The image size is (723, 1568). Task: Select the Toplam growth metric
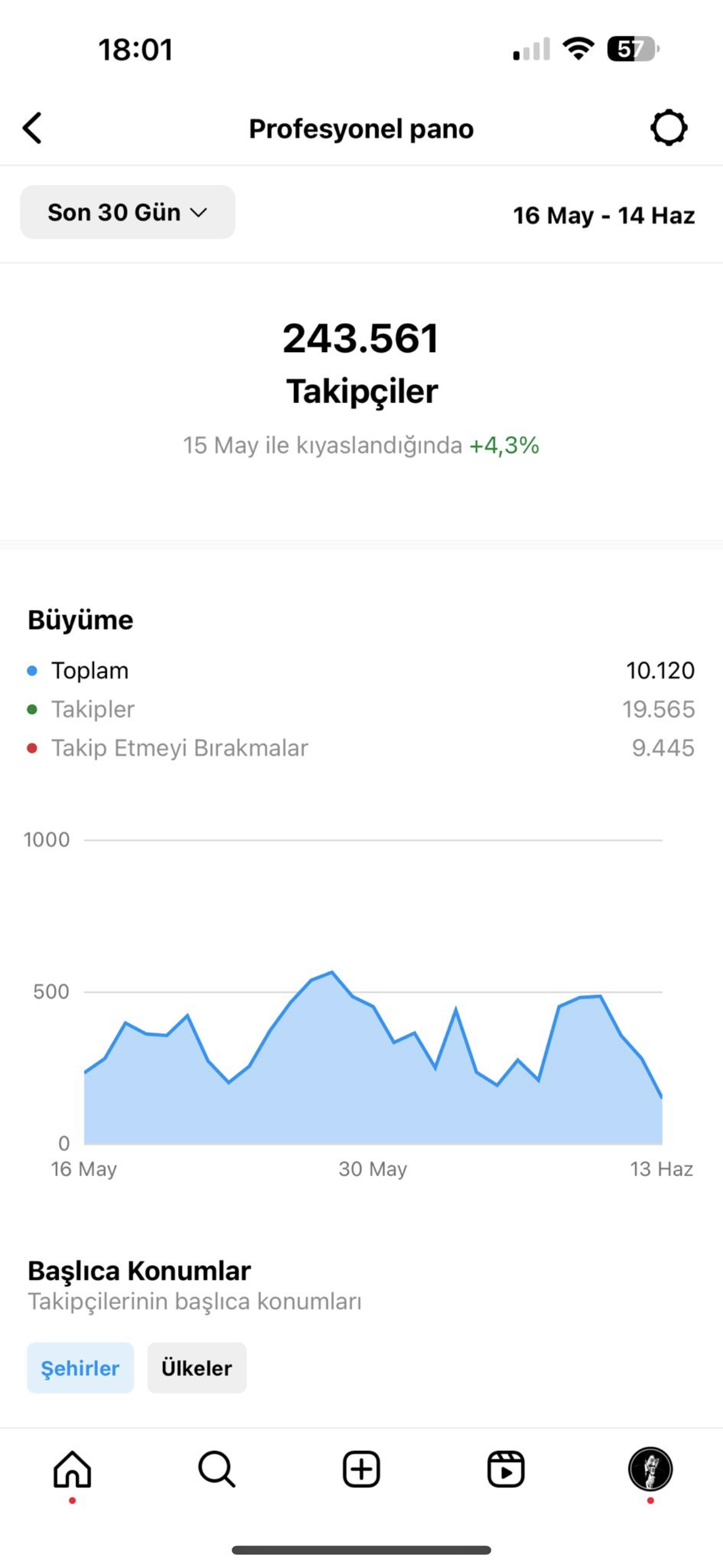361,671
